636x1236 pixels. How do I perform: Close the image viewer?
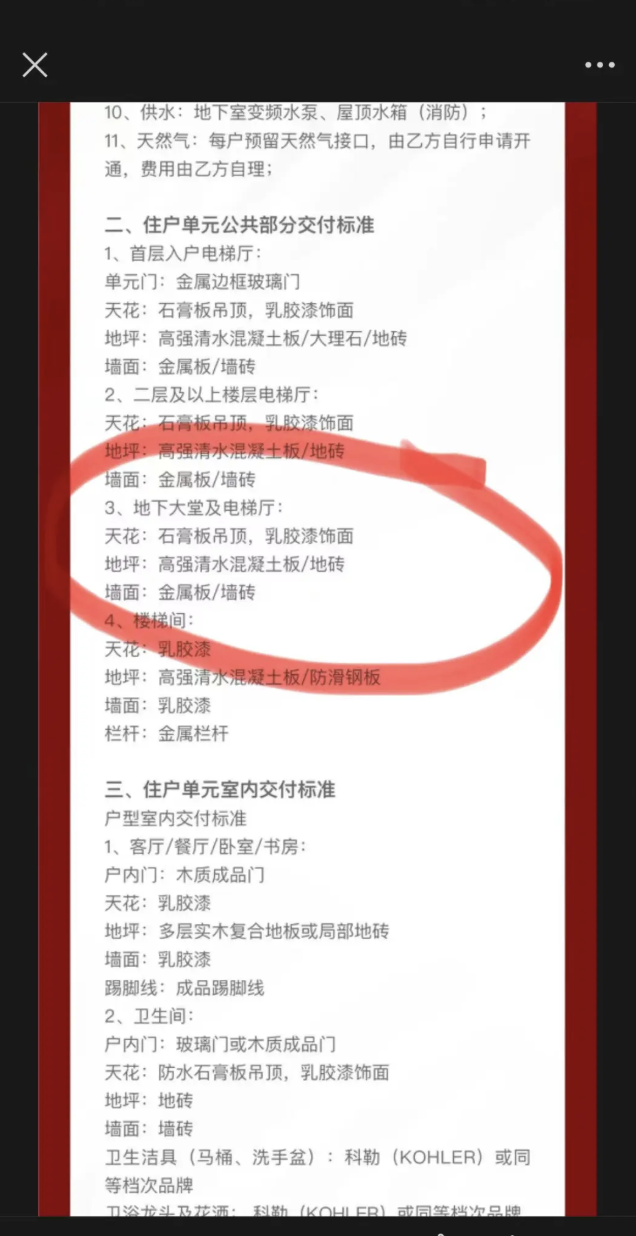tap(35, 65)
